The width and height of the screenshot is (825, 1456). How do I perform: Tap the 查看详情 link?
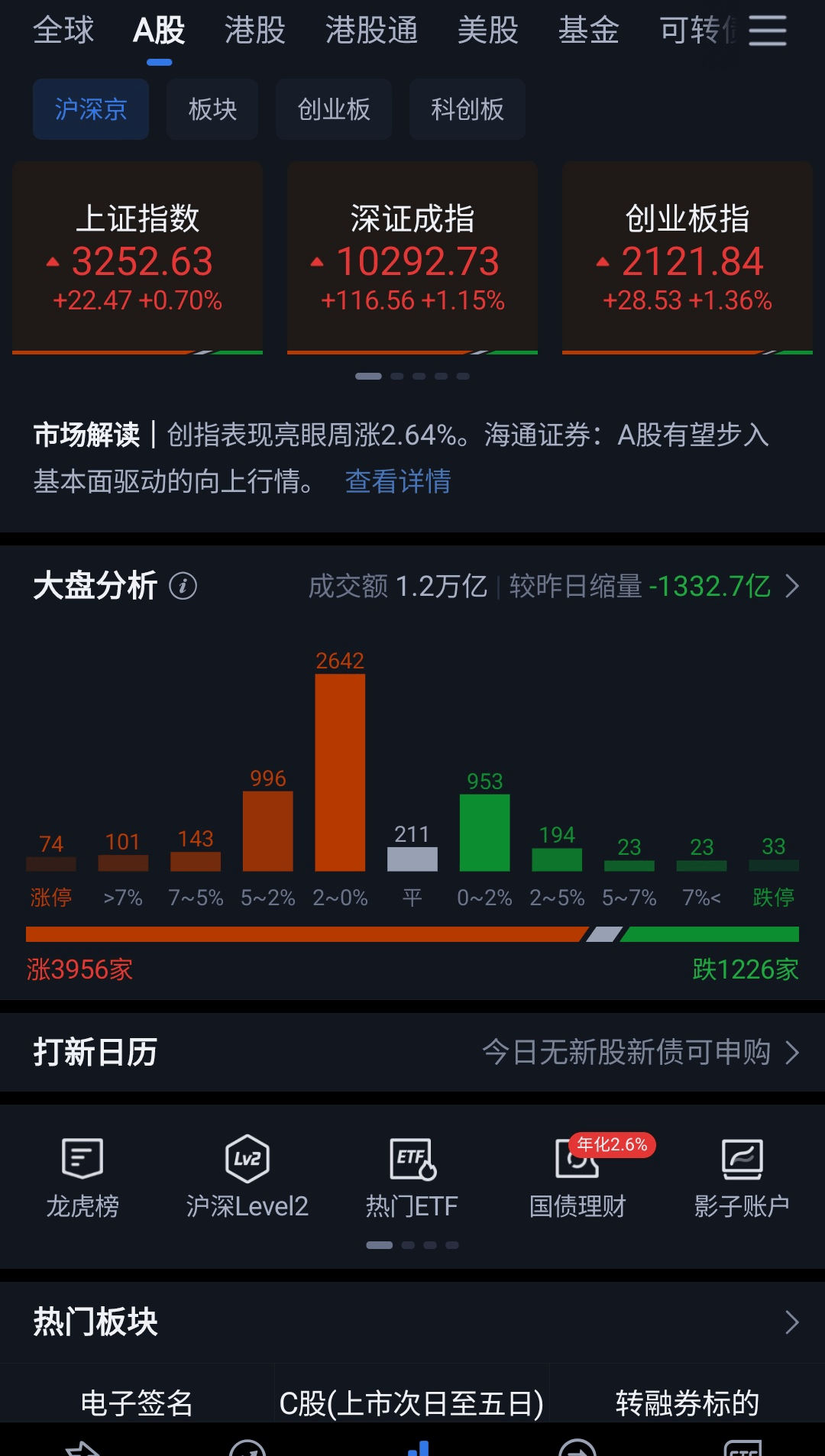[398, 482]
